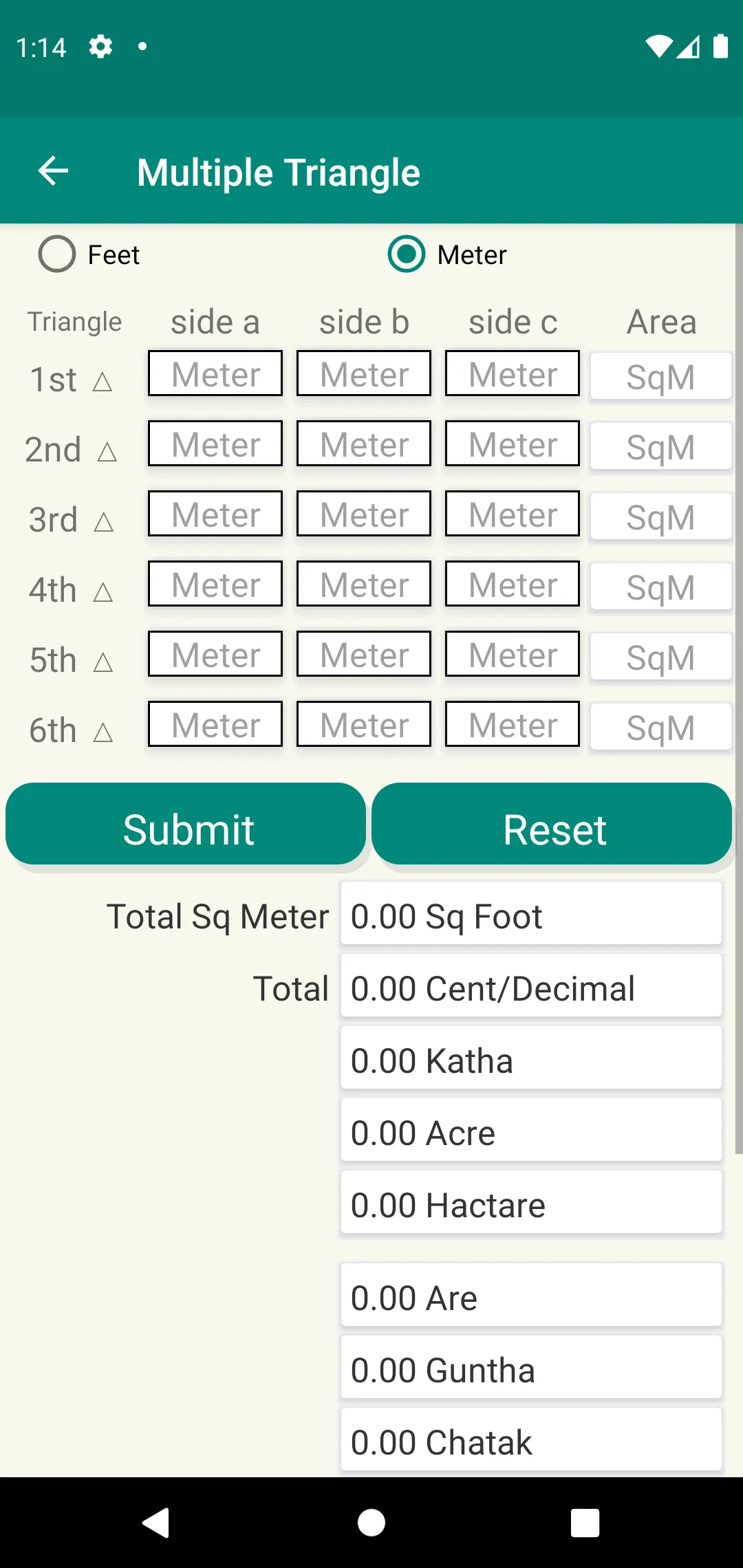This screenshot has width=743, height=1568.
Task: Tap the home circle navigation icon
Action: click(371, 1521)
